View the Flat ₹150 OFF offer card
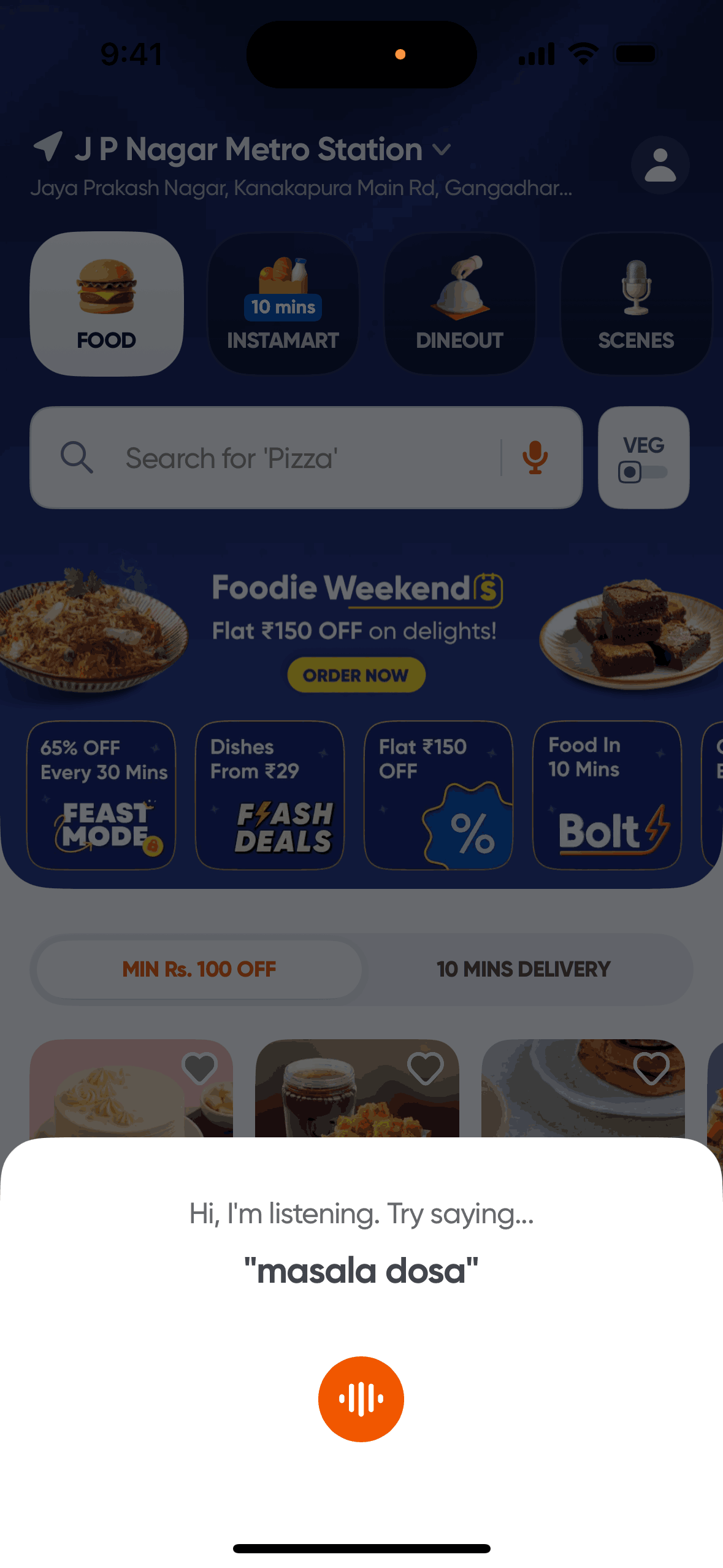 point(438,795)
